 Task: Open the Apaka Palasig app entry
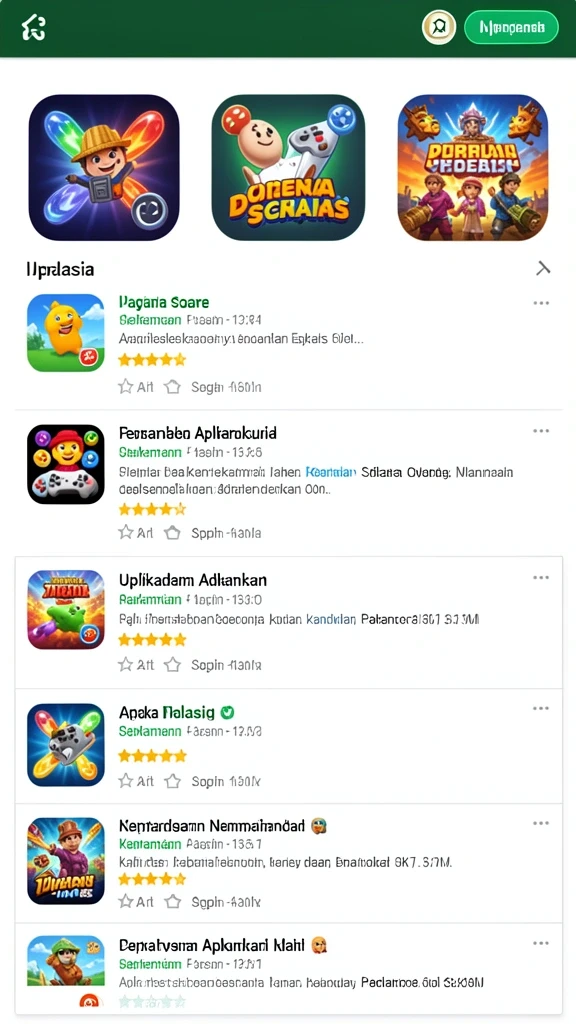[x=288, y=746]
